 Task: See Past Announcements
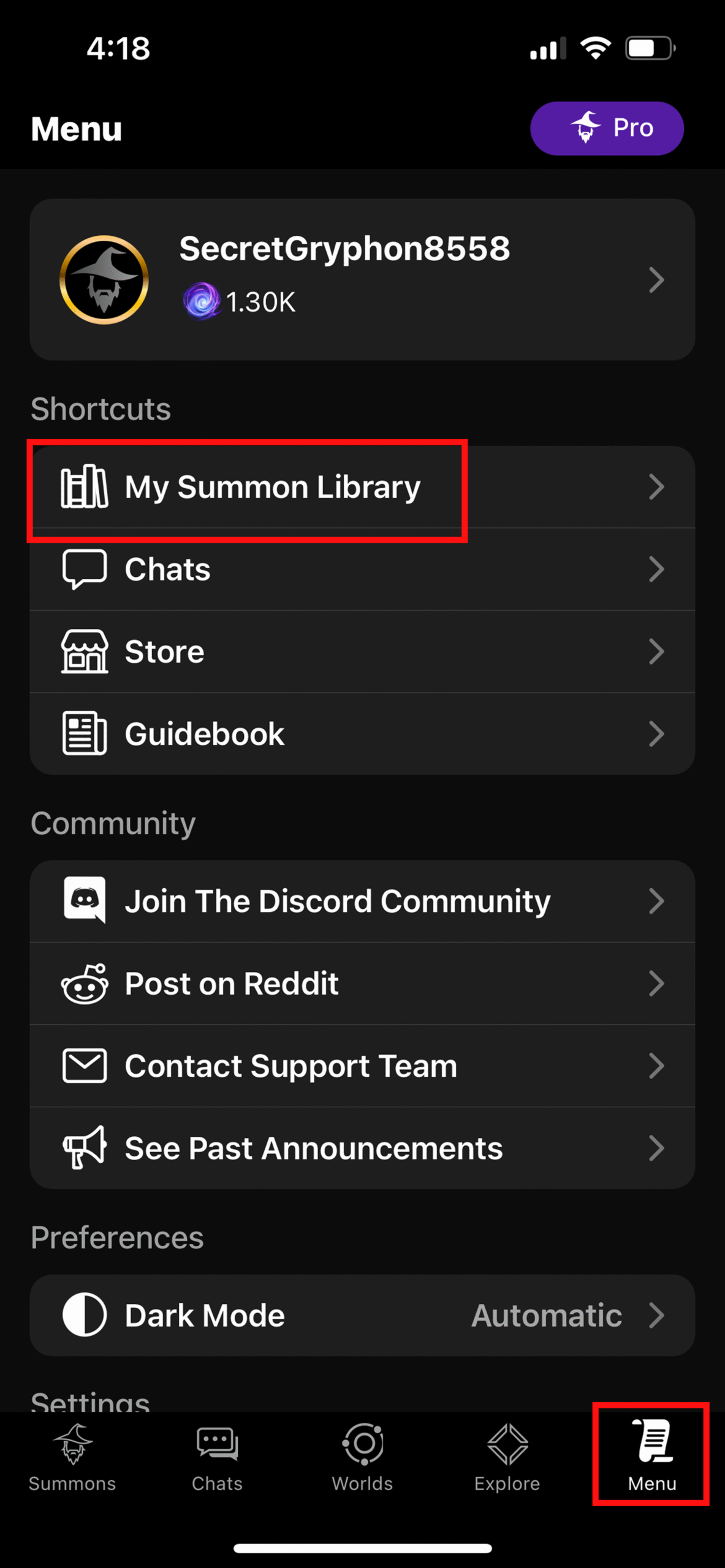click(x=362, y=1148)
